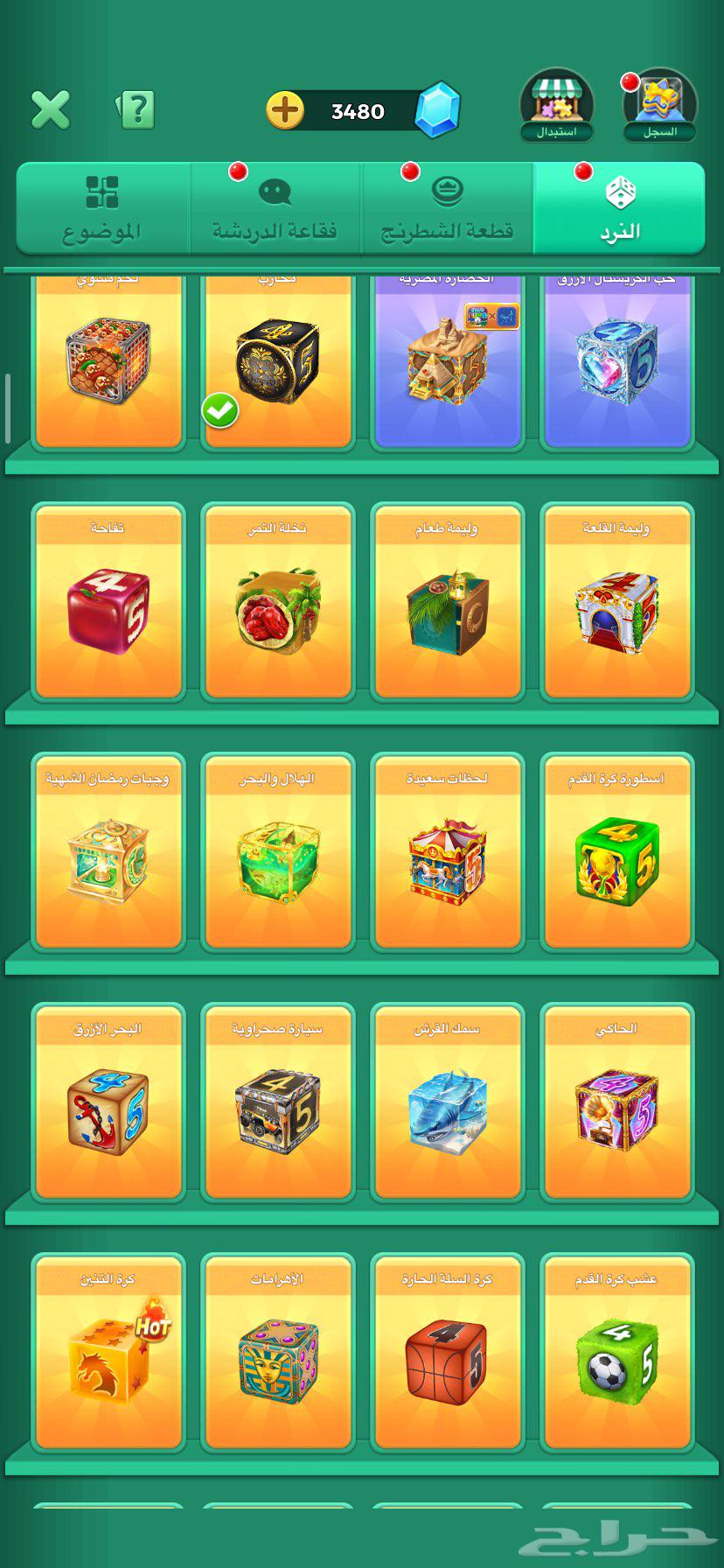This screenshot has width=724, height=1568.
Task: Open the استبدال exchange shop
Action: click(556, 106)
